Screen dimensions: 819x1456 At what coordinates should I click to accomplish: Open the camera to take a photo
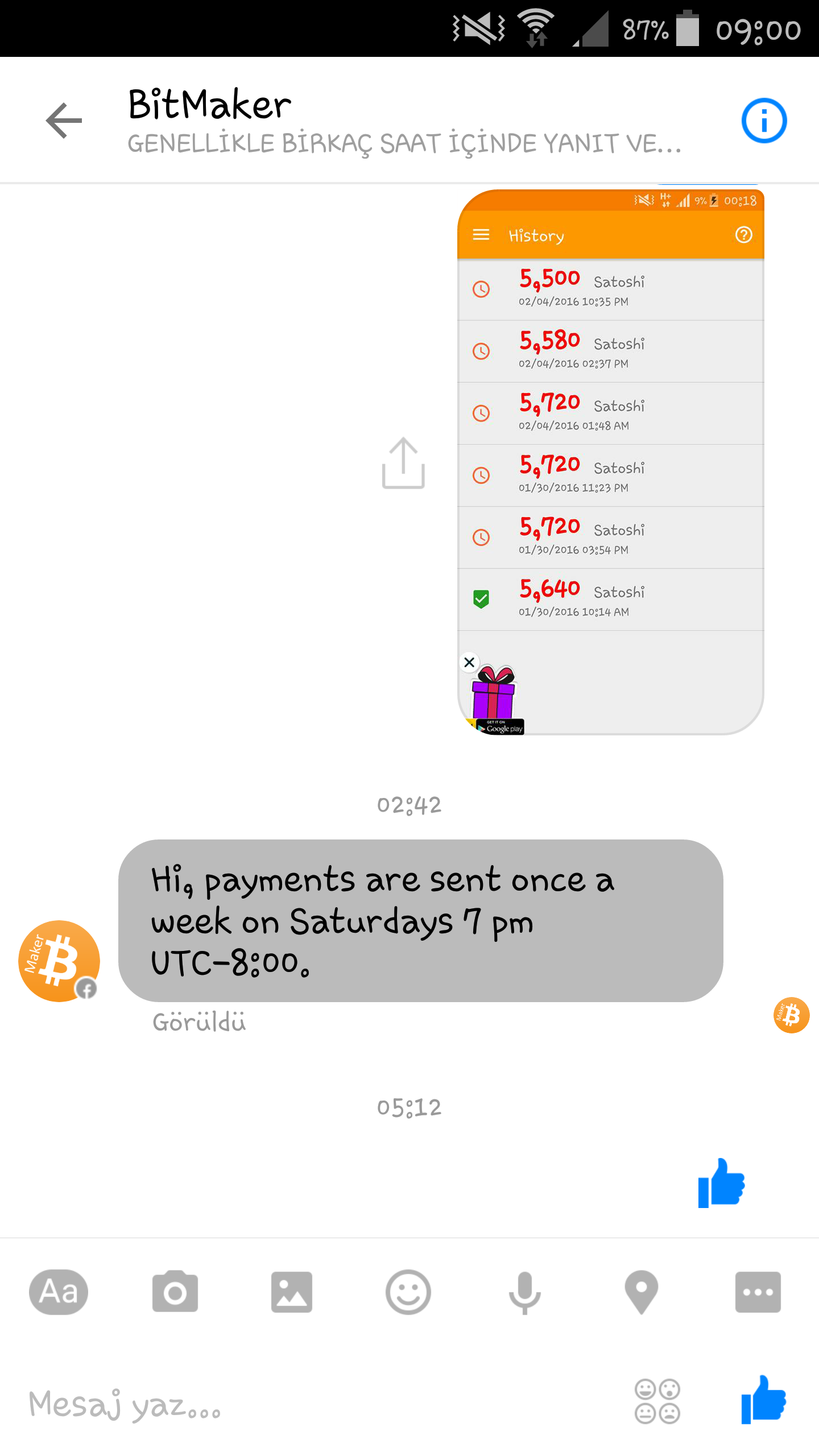[175, 1292]
